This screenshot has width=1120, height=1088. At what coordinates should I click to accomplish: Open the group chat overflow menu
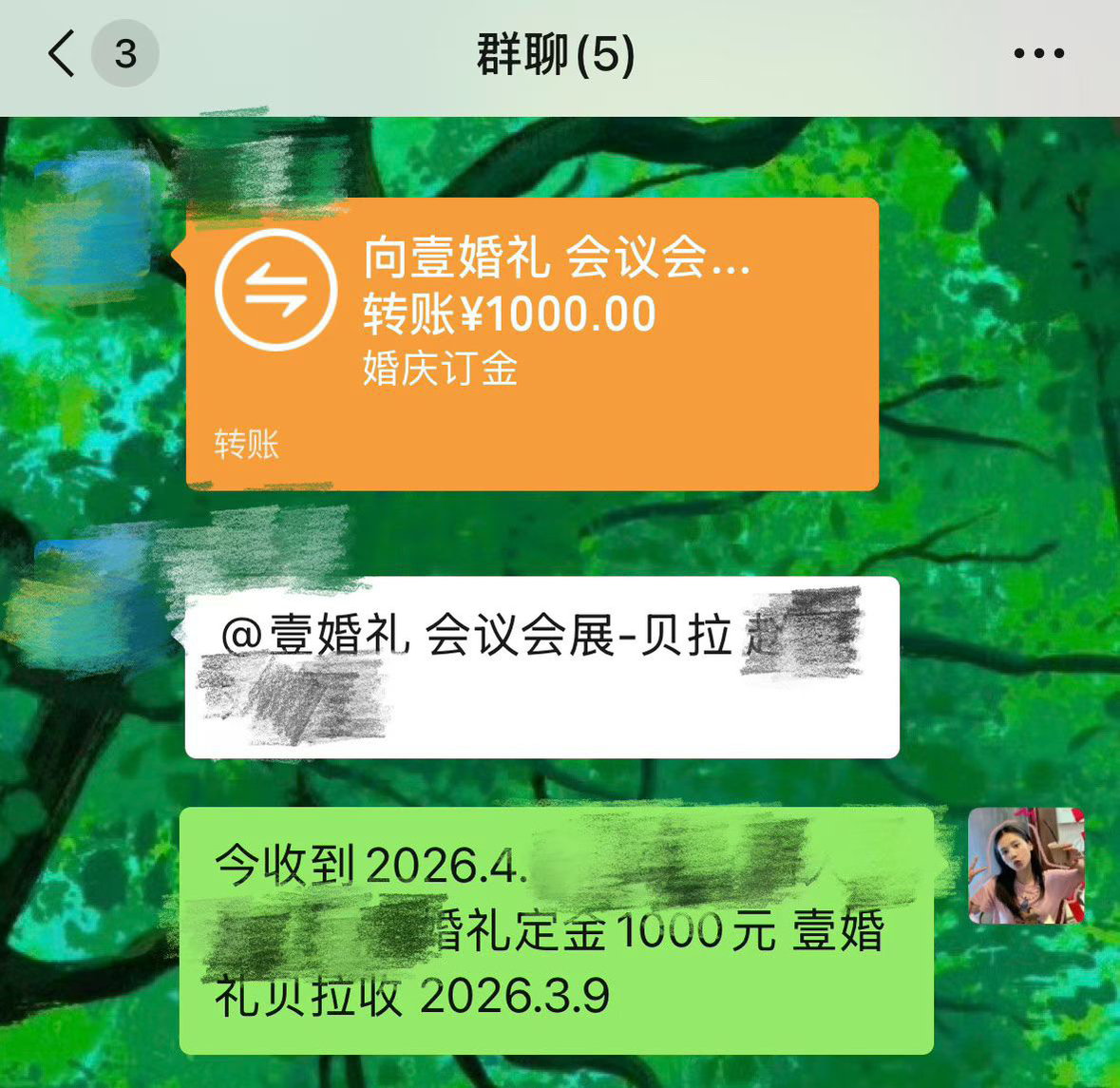1038,54
